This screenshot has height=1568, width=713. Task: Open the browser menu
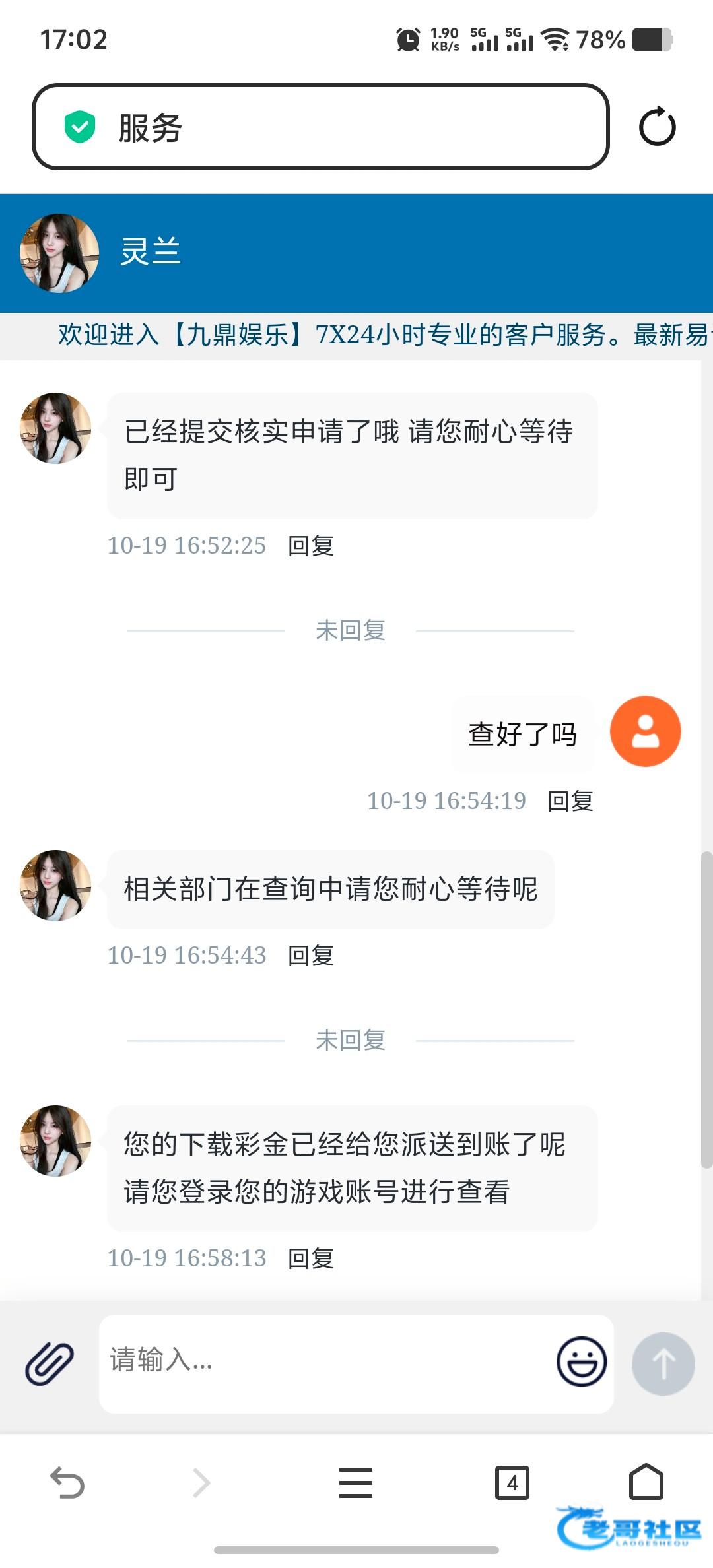click(356, 1483)
